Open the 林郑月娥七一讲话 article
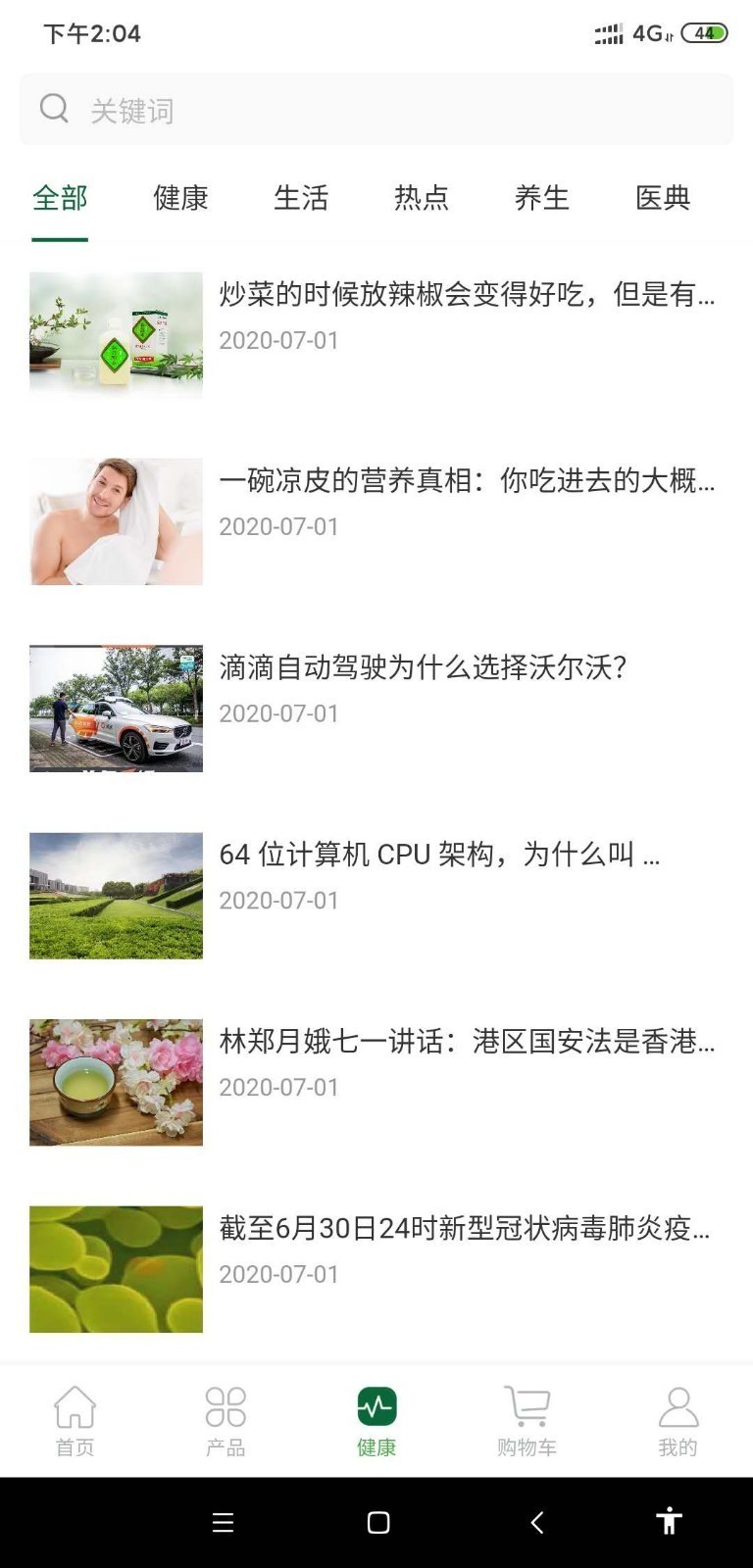Viewport: 753px width, 1568px height. pyautogui.click(x=467, y=1041)
